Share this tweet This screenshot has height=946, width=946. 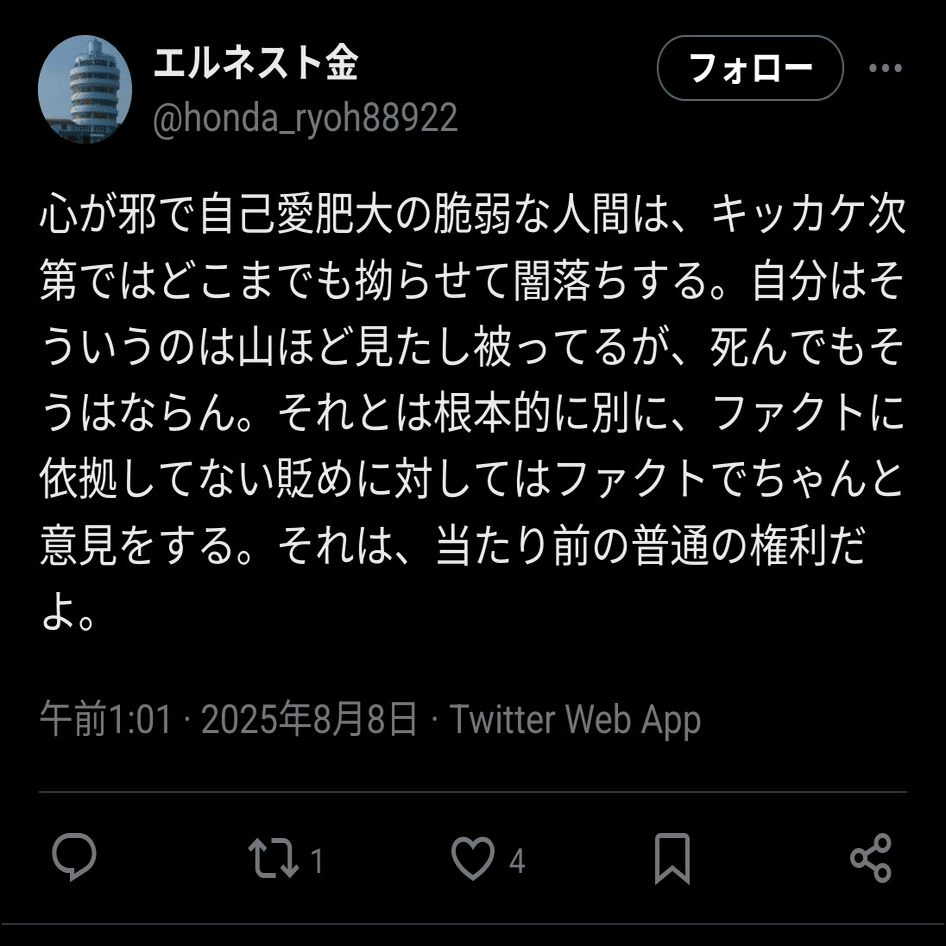pyautogui.click(x=870, y=859)
